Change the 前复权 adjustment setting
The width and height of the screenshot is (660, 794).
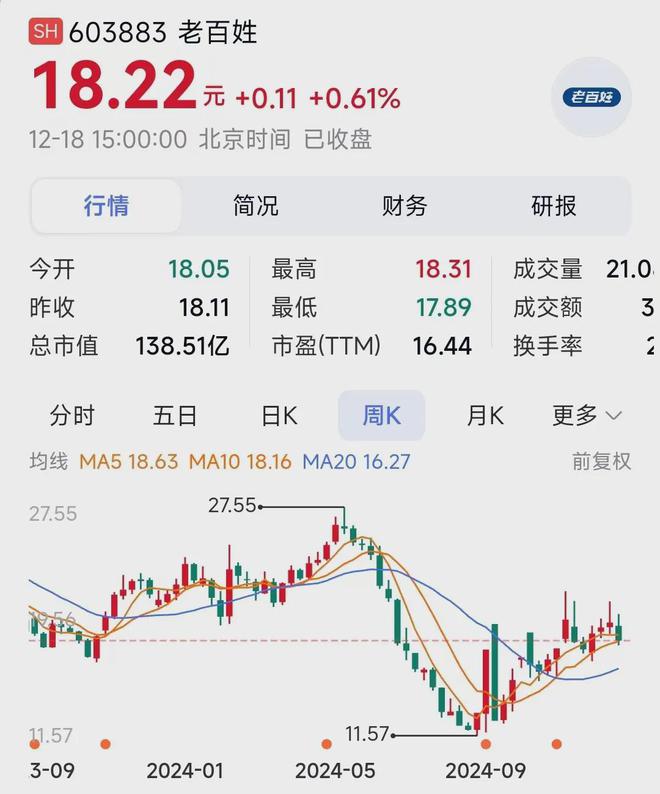[601, 462]
